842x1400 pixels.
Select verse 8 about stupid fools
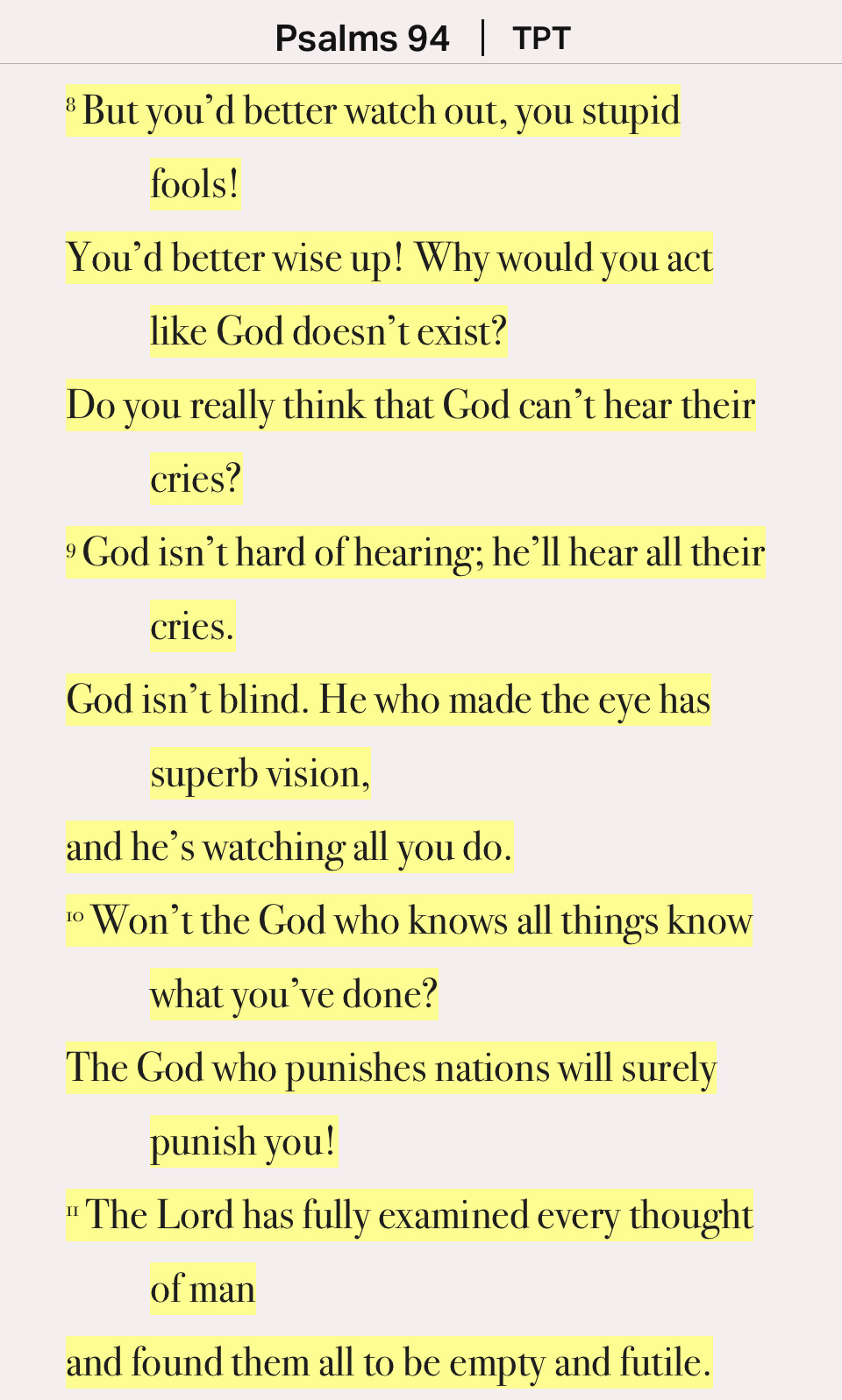coord(410,295)
